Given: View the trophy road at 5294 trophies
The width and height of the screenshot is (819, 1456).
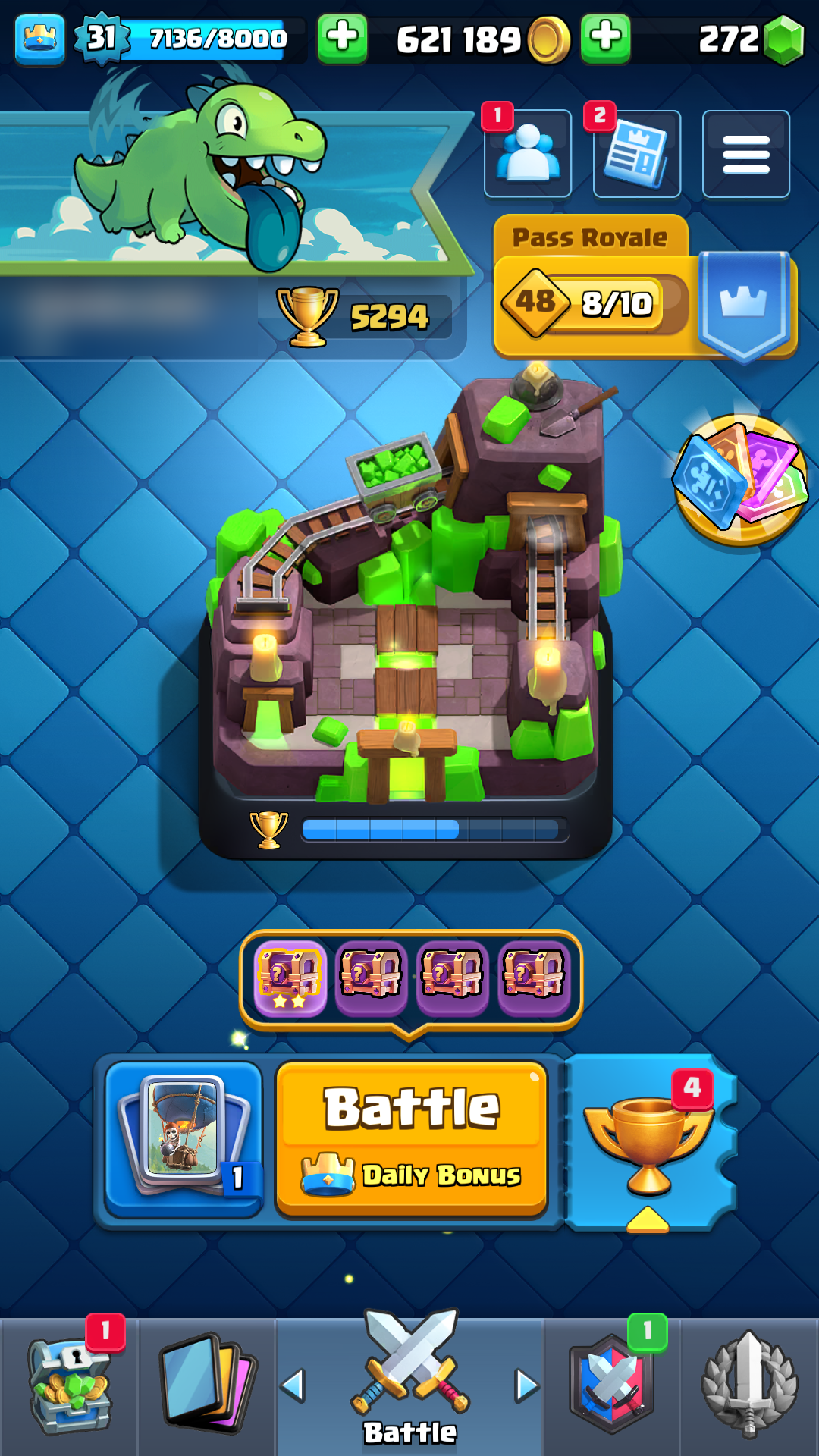Looking at the screenshot, I should [x=364, y=315].
